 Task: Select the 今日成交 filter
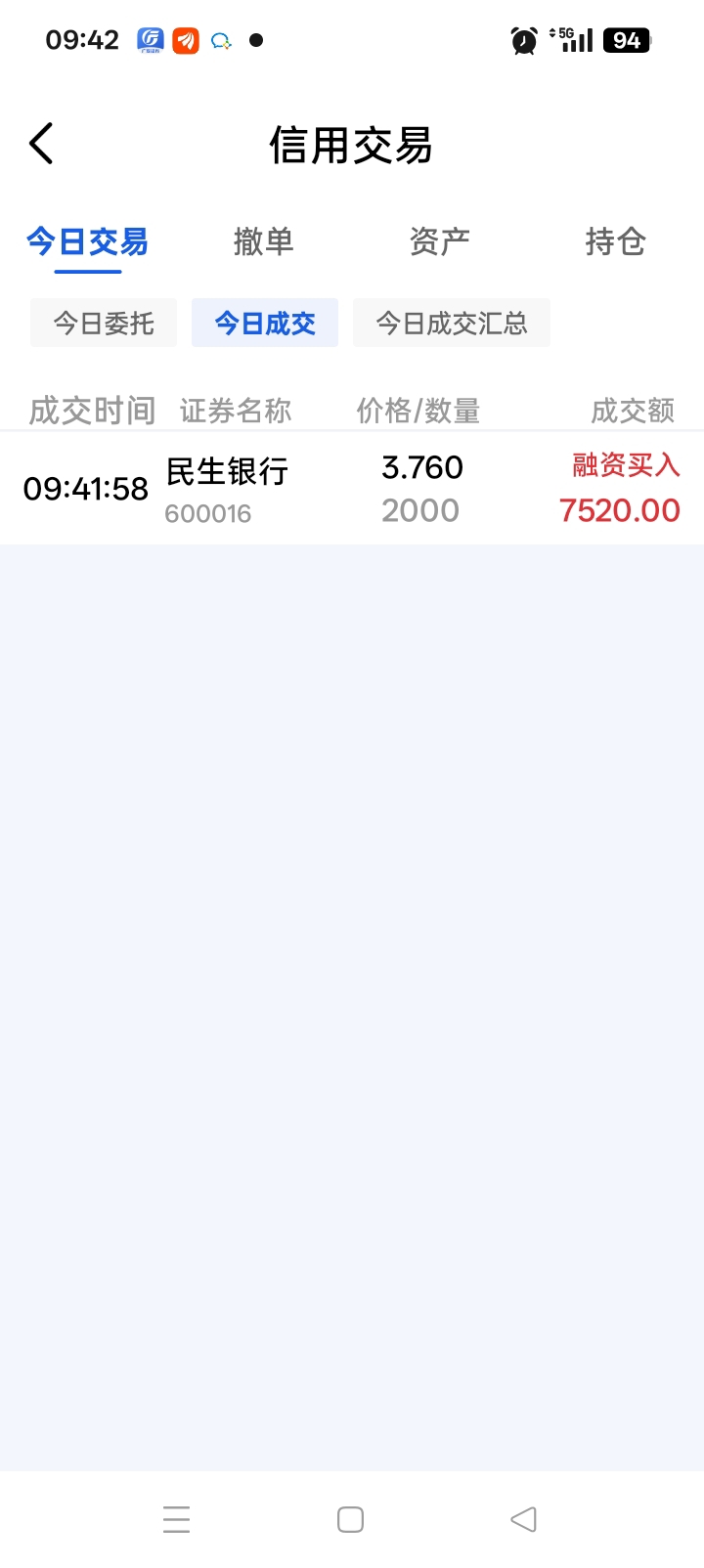coord(265,324)
